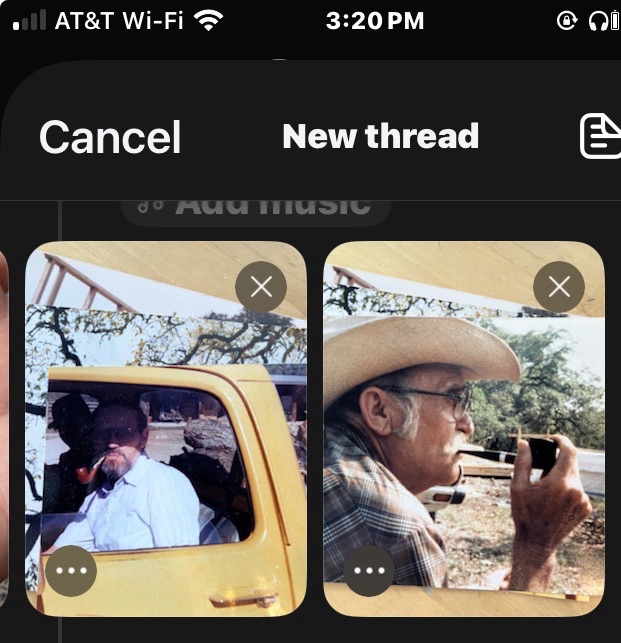621x643 pixels.
Task: Remove the yellow truck photo
Action: click(x=261, y=286)
